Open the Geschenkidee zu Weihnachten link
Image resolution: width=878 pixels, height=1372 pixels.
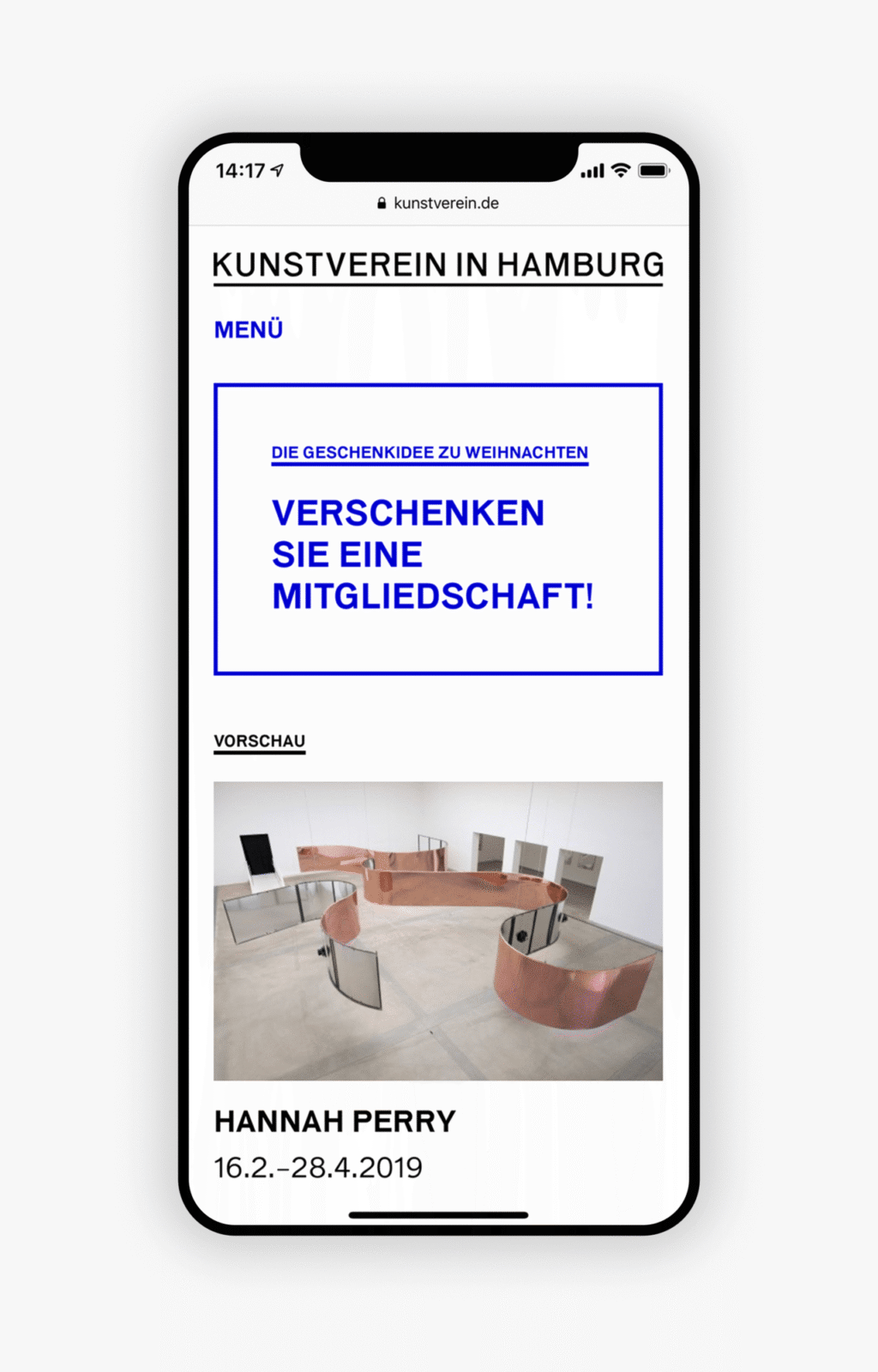430,453
